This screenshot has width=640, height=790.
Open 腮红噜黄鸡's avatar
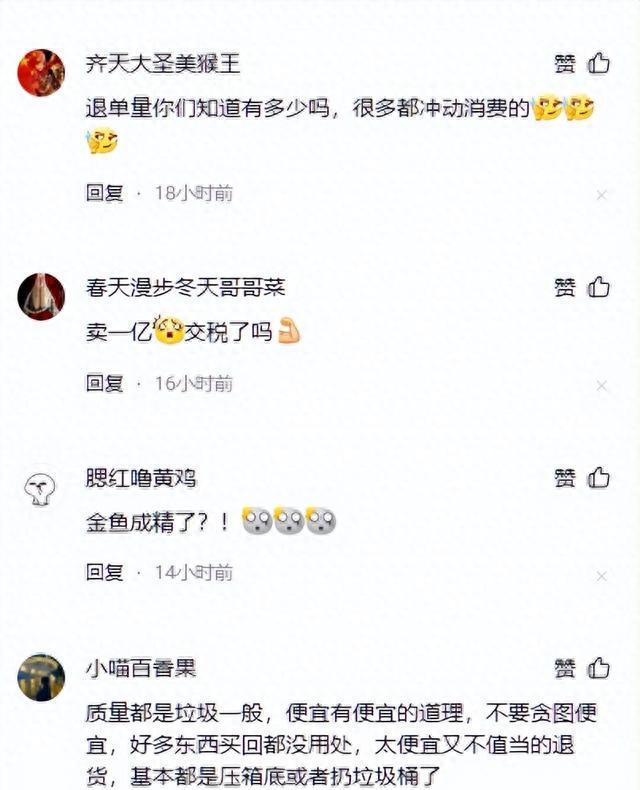[x=41, y=489]
